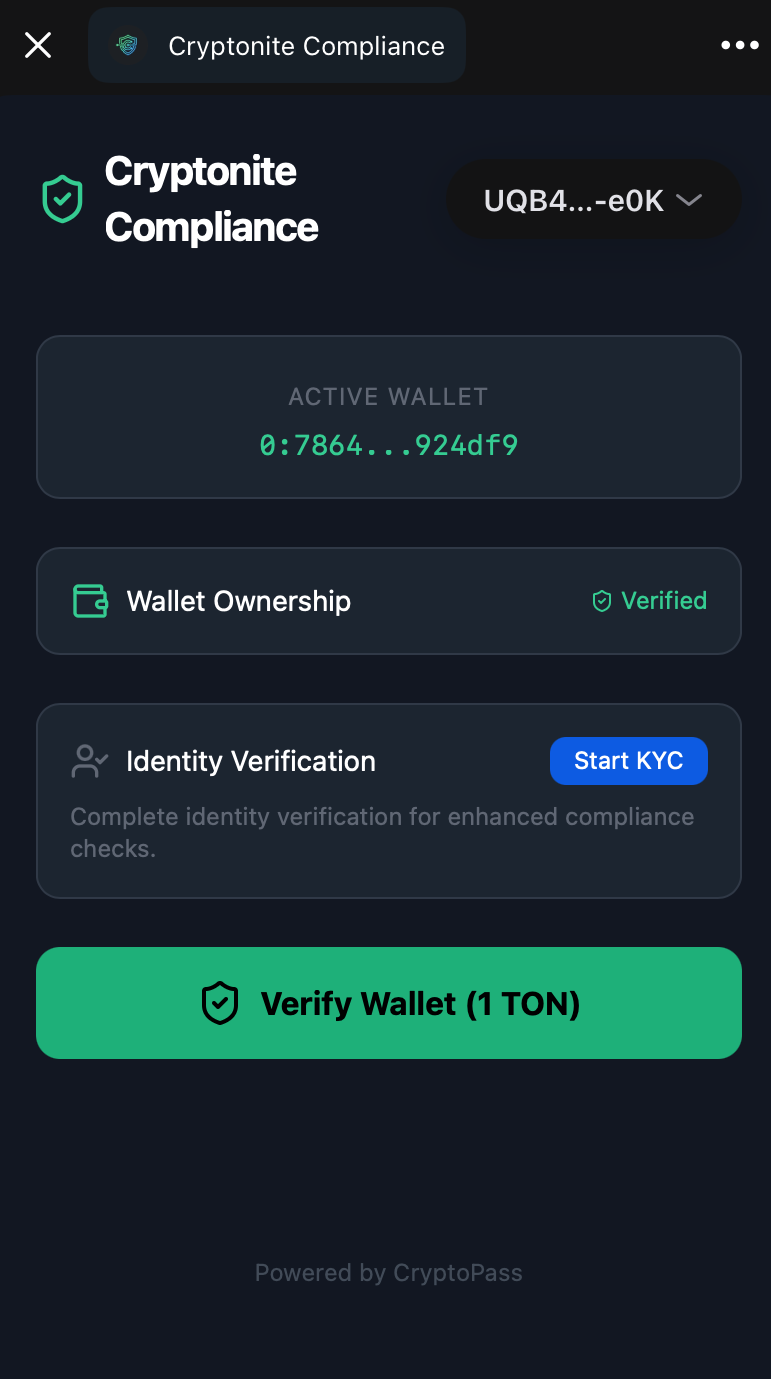Image resolution: width=771 pixels, height=1379 pixels.
Task: Click the truncated address 0:7864...924df9
Action: pos(388,444)
